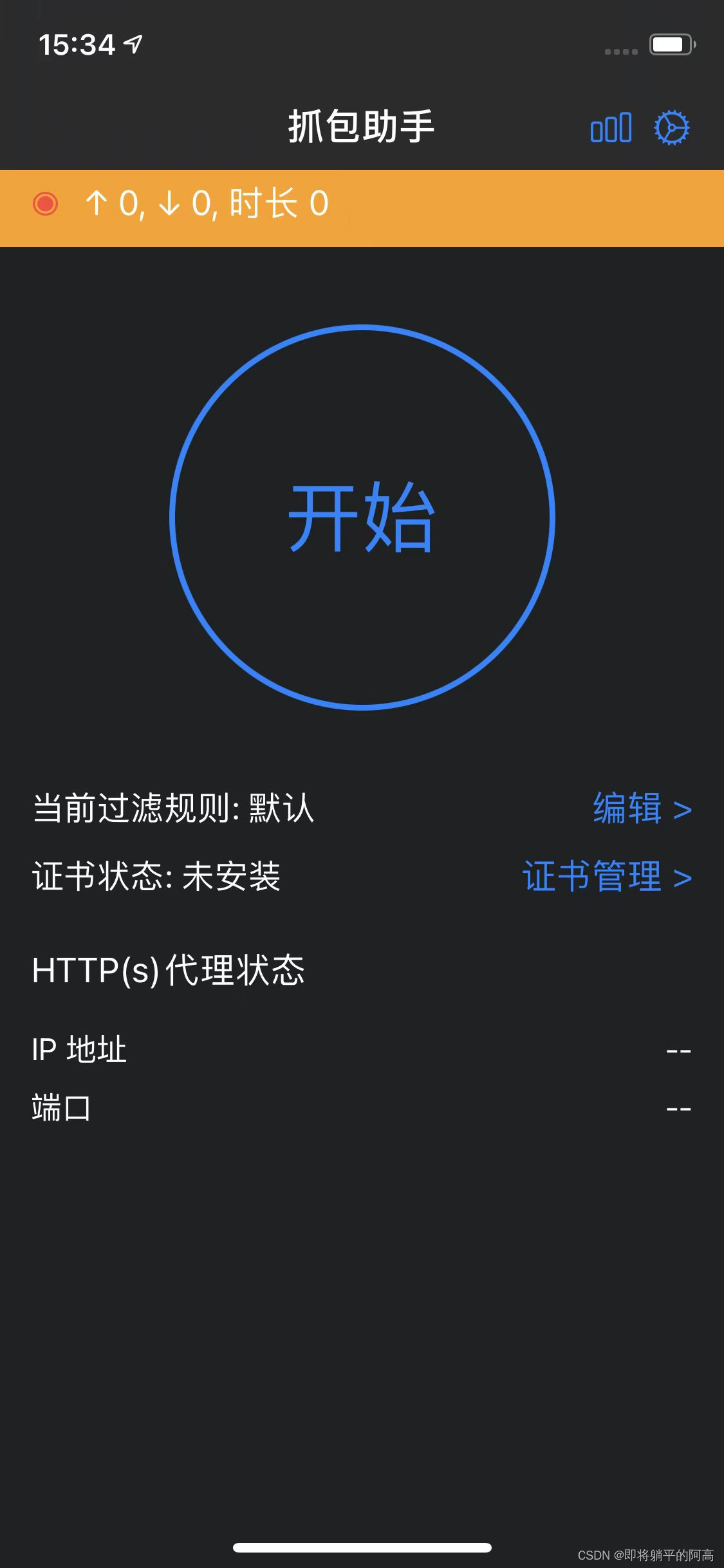724x1568 pixels.
Task: Tap the 开始 button to start capturing
Action: tap(362, 517)
